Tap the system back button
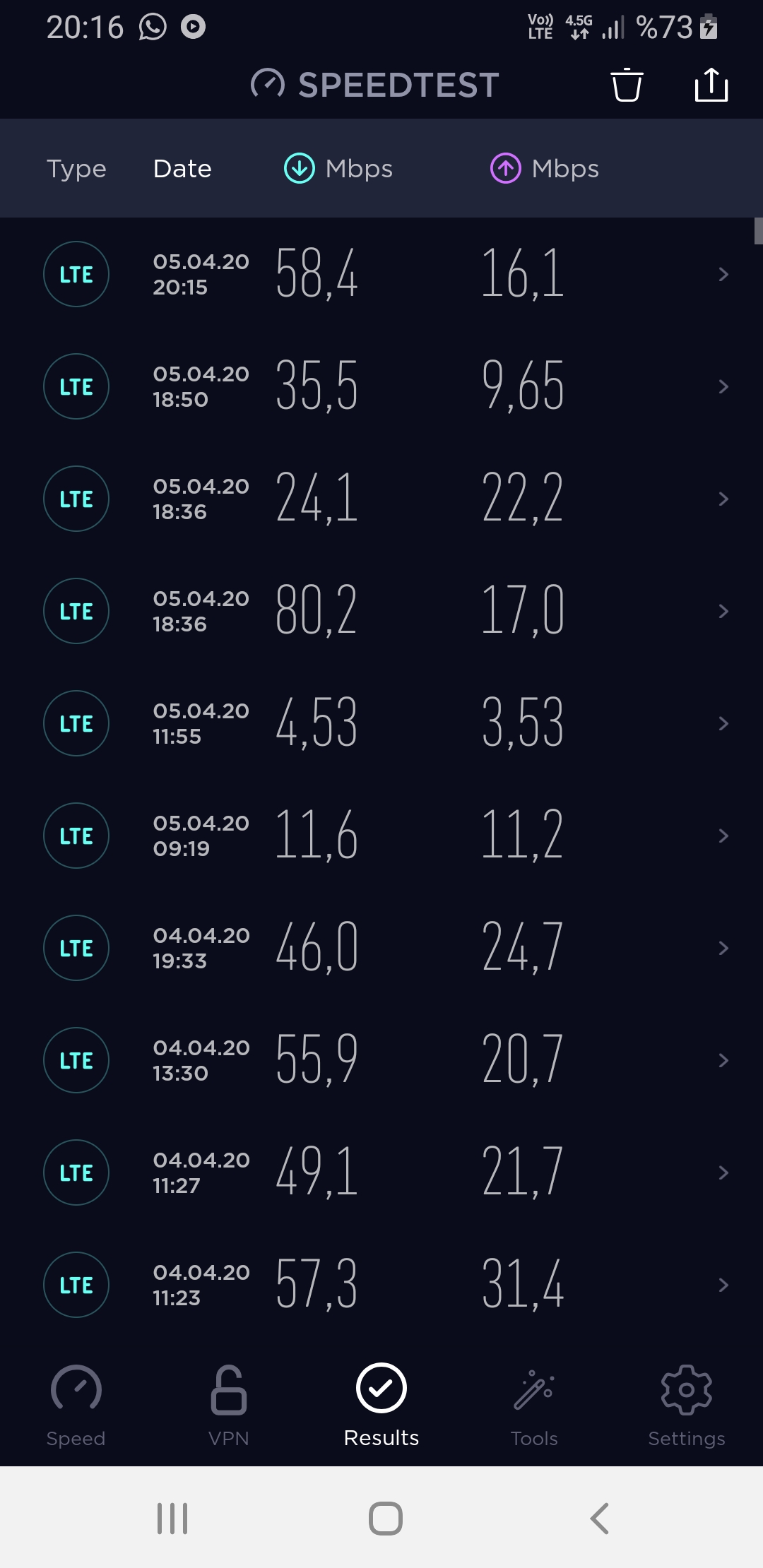The width and height of the screenshot is (763, 1568). click(x=599, y=1518)
